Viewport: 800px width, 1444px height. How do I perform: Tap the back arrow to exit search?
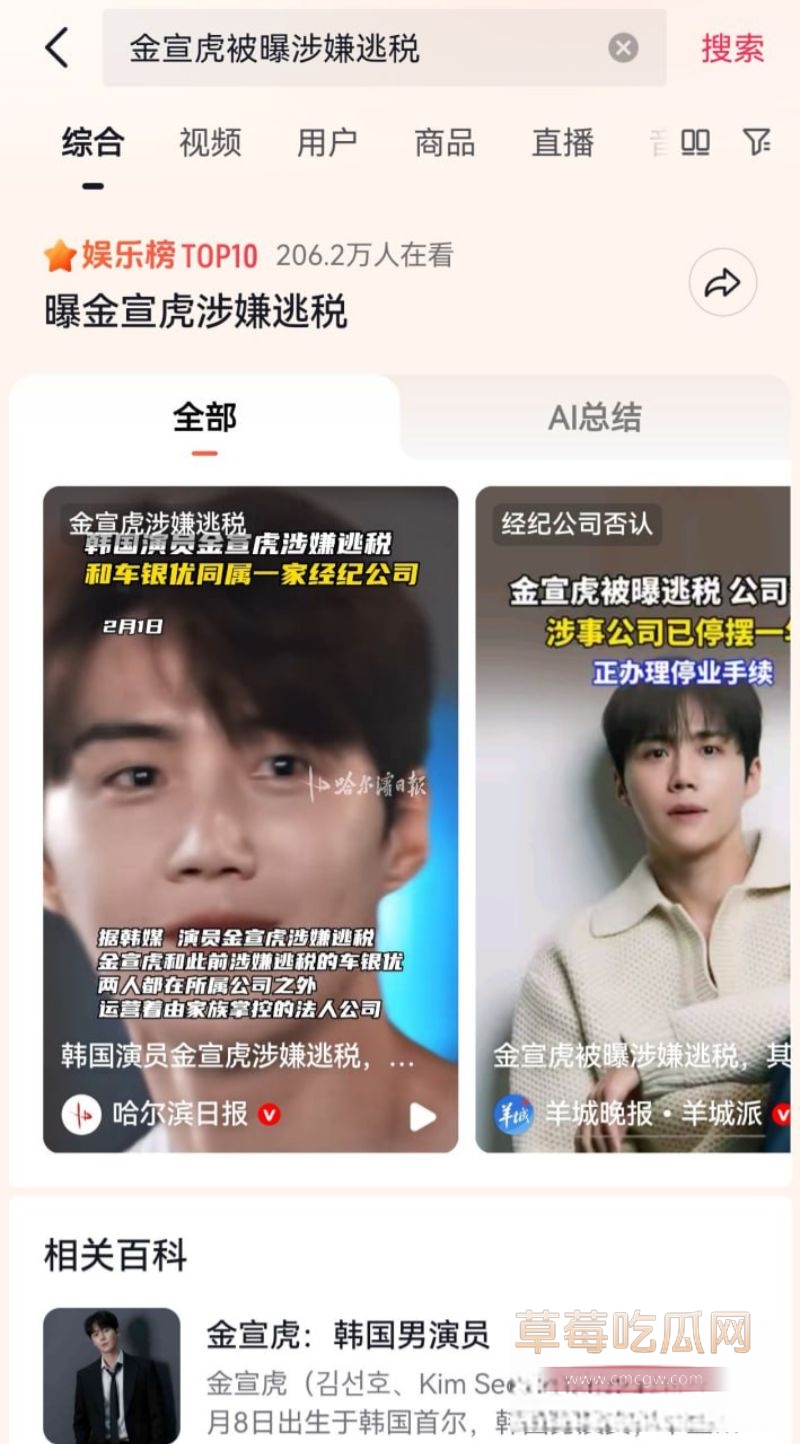pos(57,48)
